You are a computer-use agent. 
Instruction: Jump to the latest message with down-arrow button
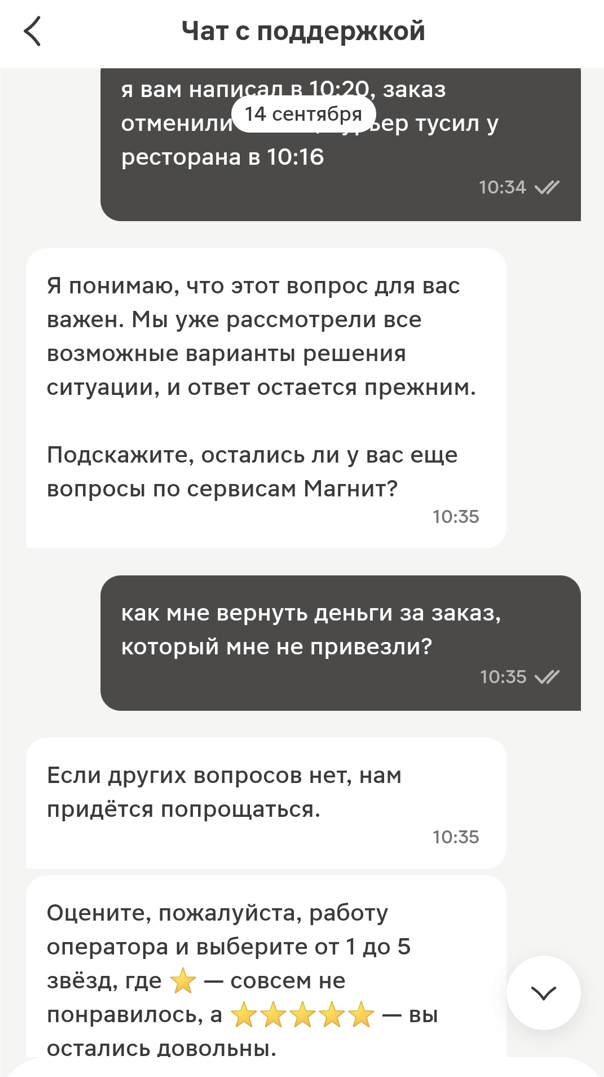tap(544, 993)
